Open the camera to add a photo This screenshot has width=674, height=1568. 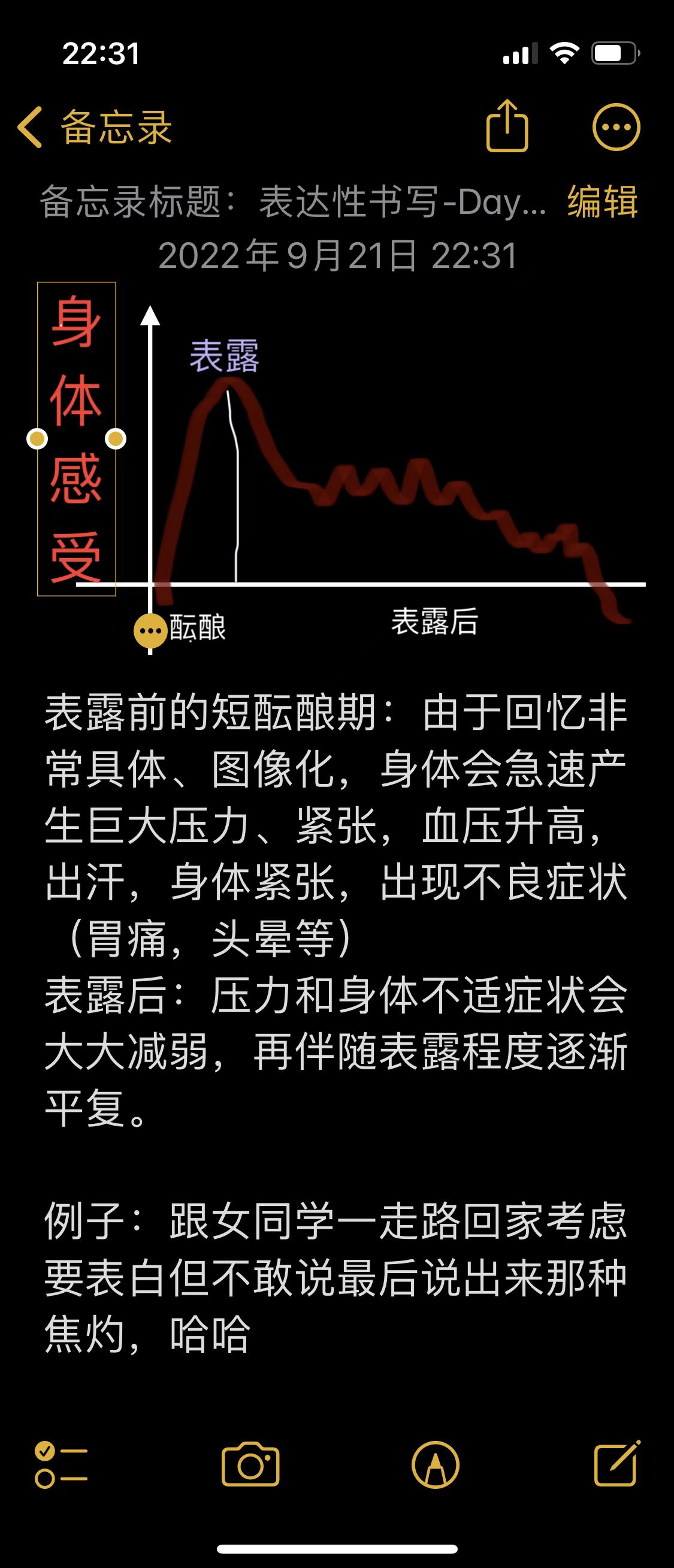click(250, 1465)
